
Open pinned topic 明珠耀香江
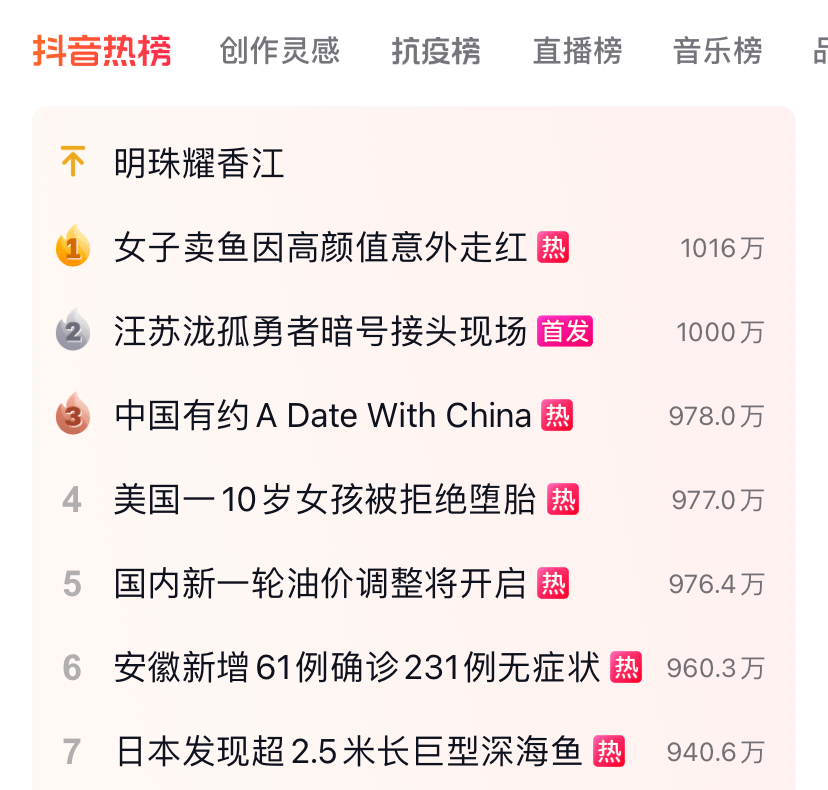pos(200,163)
